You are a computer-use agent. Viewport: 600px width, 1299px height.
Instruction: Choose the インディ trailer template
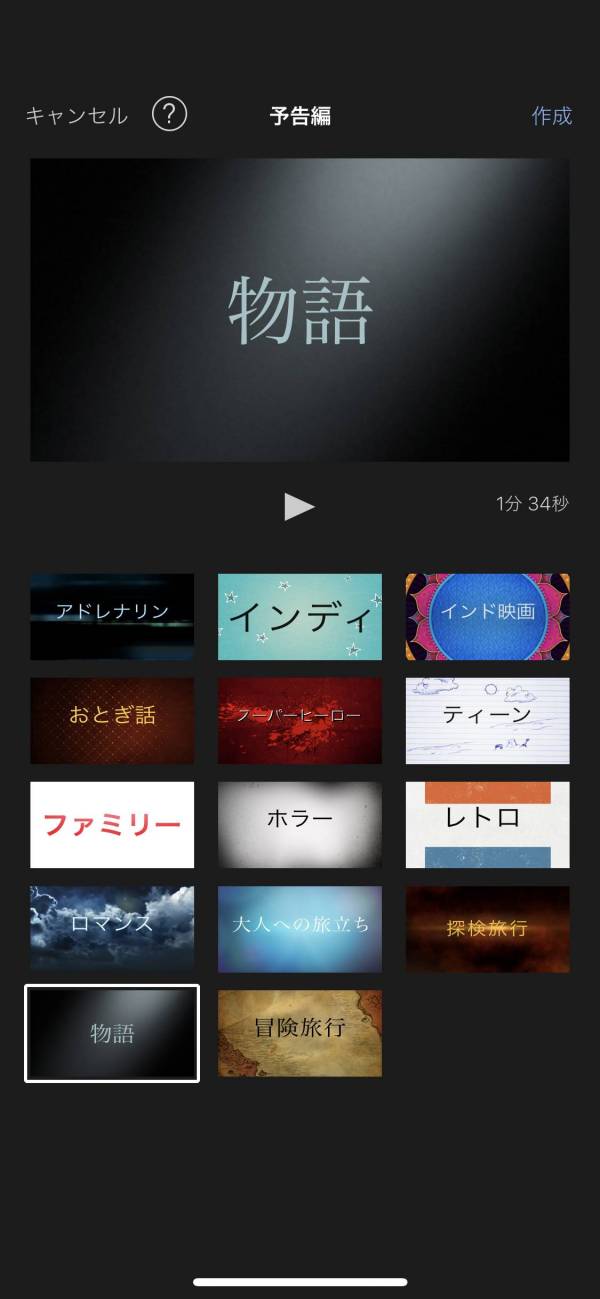[x=300, y=616]
